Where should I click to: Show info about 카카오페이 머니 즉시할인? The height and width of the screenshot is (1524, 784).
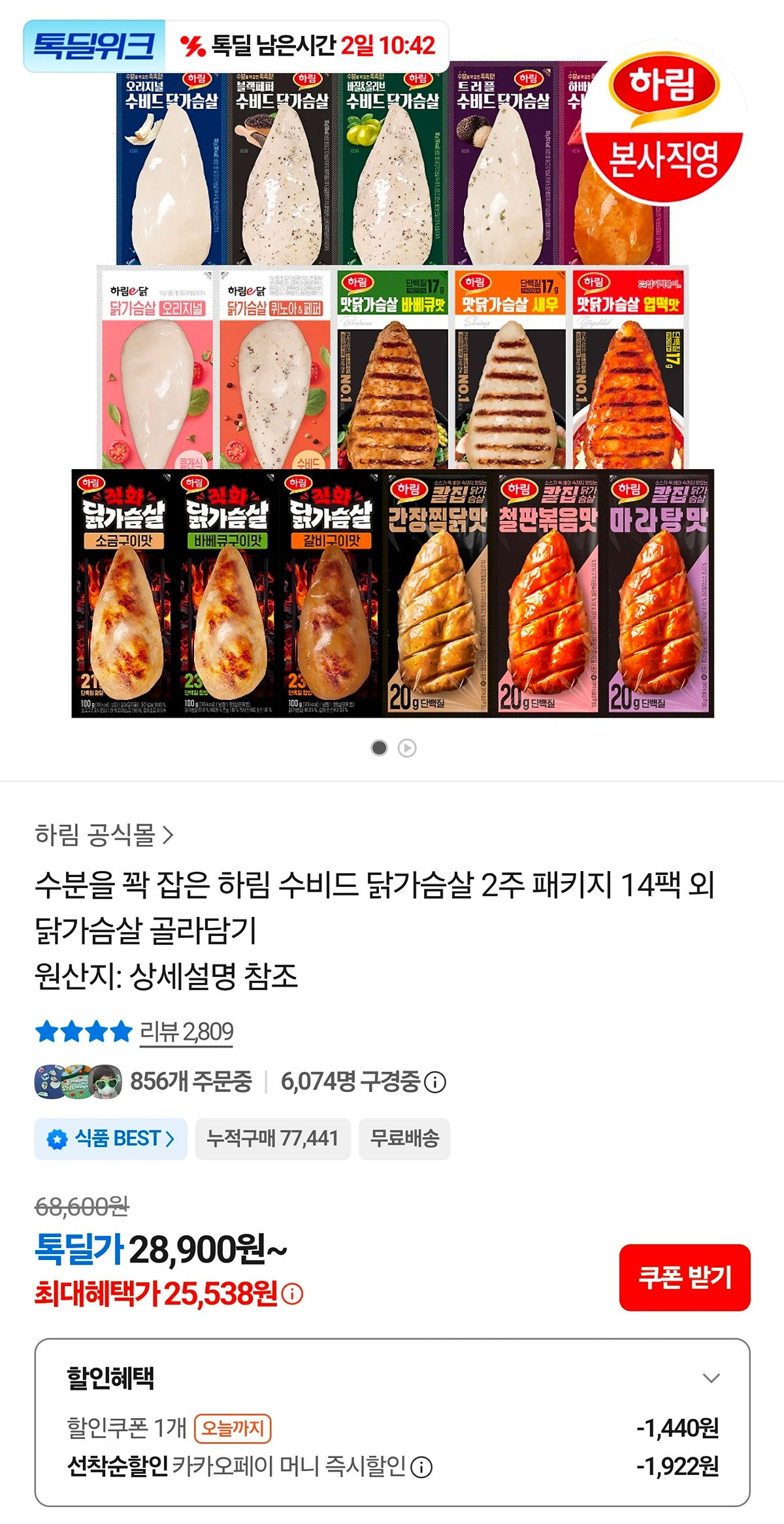[x=421, y=1467]
